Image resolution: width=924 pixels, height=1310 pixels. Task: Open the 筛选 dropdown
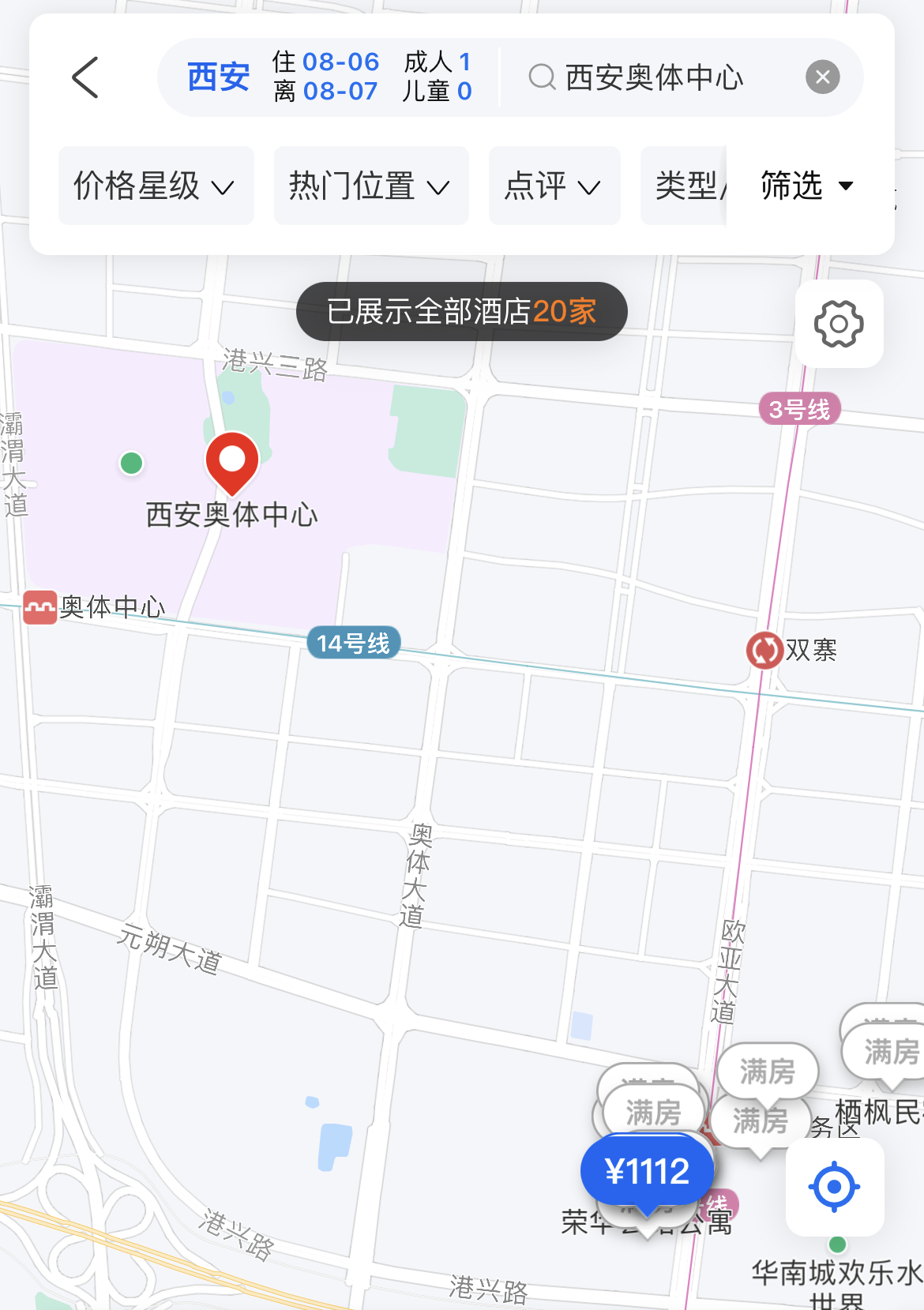pos(807,186)
